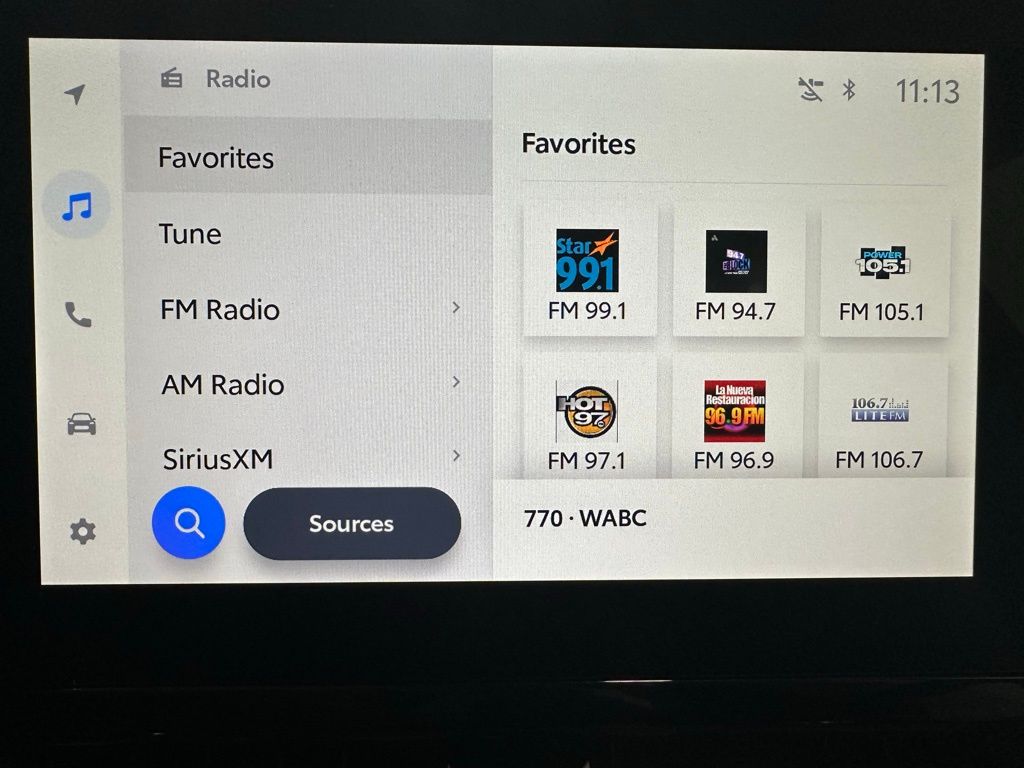Select La Nueva Restauracion FM 96.9
1024x768 pixels.
pos(735,418)
